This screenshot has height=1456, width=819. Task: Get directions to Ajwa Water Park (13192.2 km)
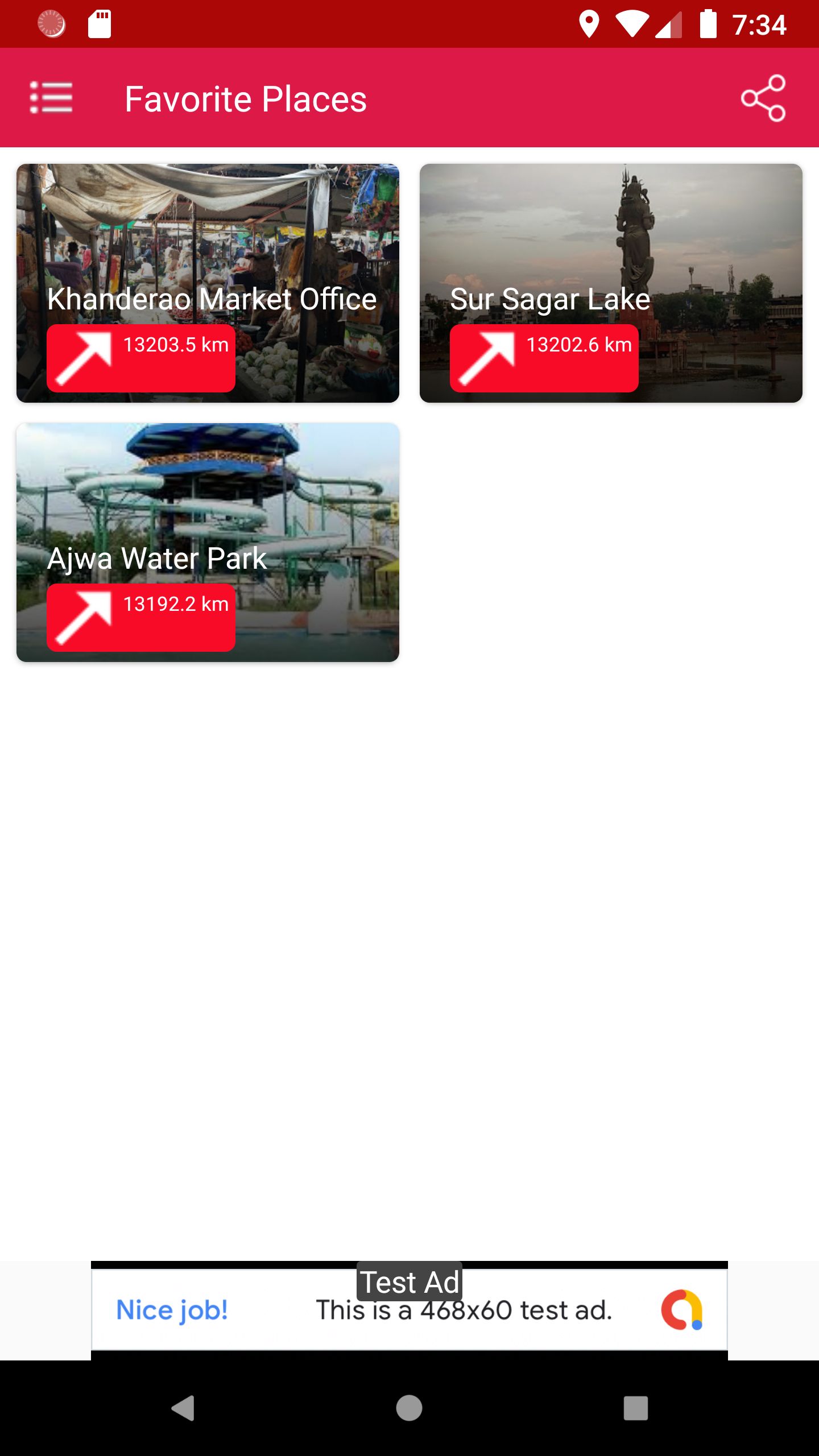(x=141, y=618)
